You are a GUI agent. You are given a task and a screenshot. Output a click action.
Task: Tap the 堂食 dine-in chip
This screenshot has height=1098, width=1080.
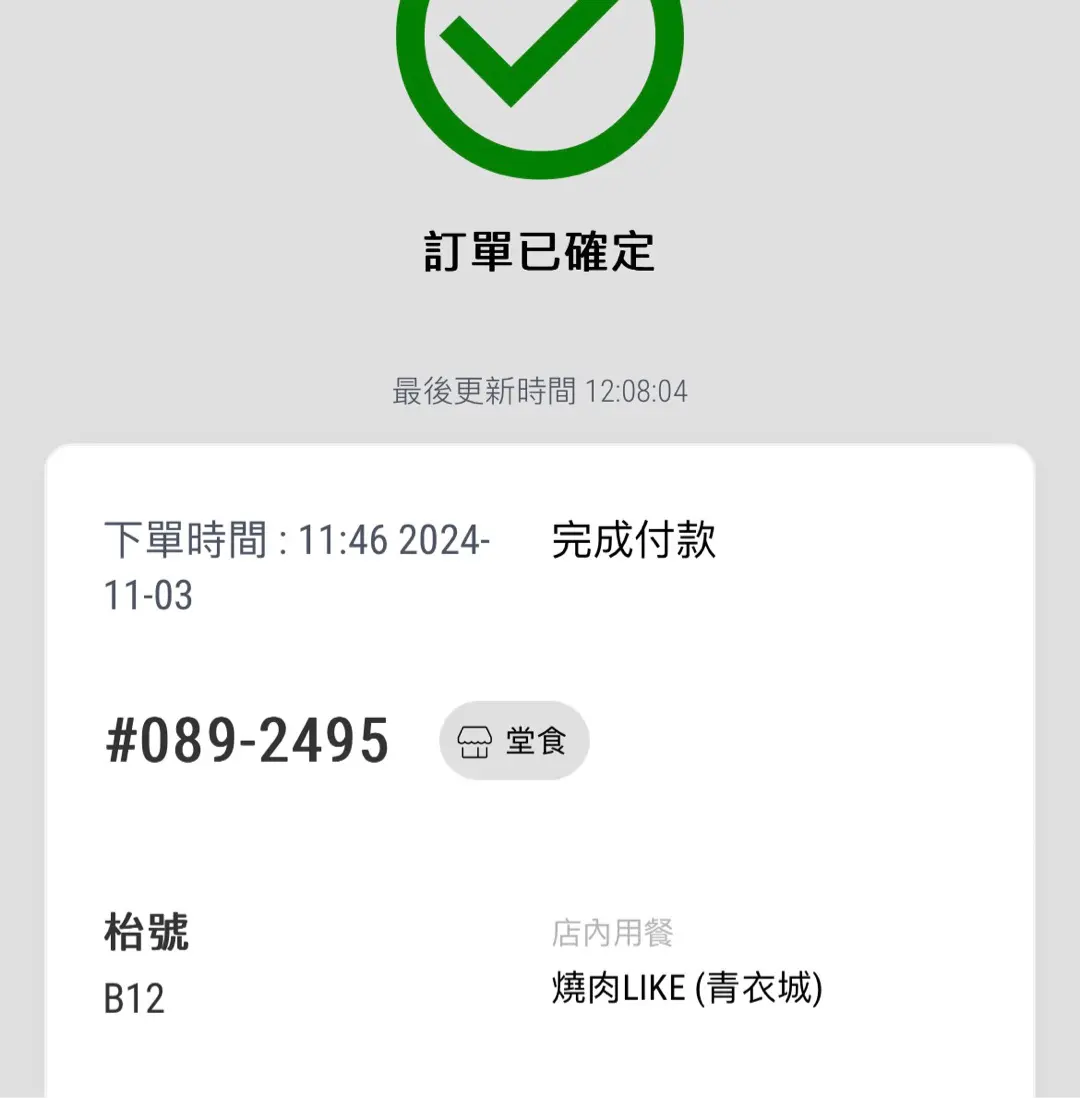tap(514, 741)
